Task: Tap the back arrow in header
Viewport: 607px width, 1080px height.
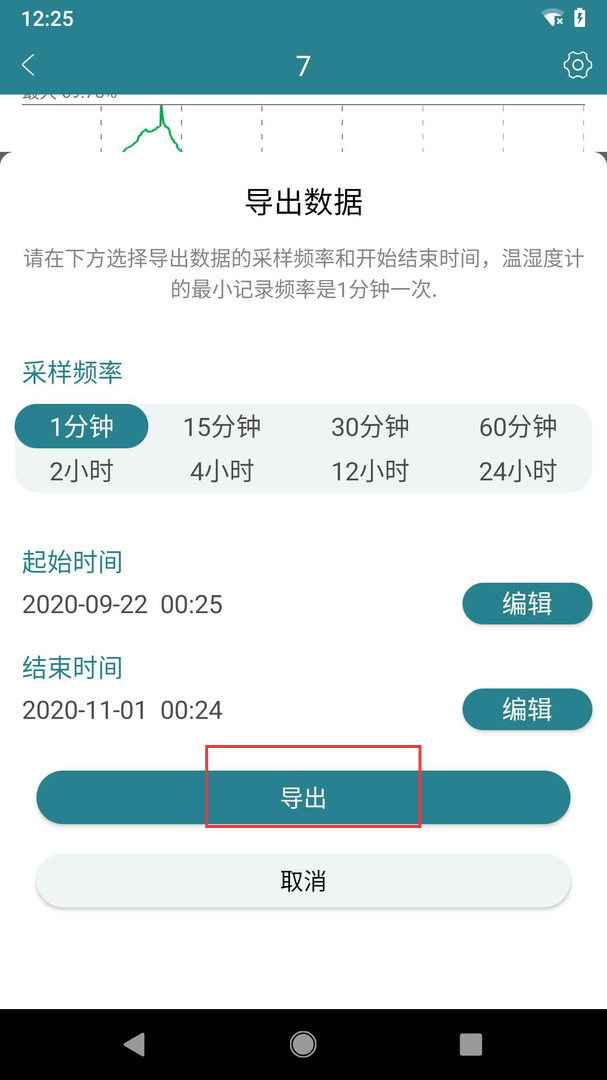Action: coord(28,65)
